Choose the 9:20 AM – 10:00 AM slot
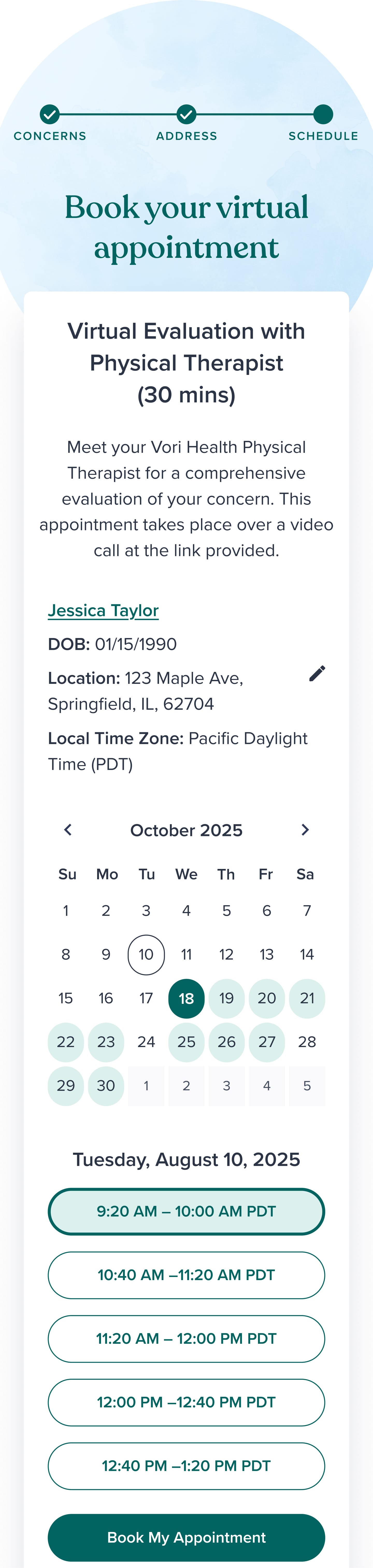 186,1211
